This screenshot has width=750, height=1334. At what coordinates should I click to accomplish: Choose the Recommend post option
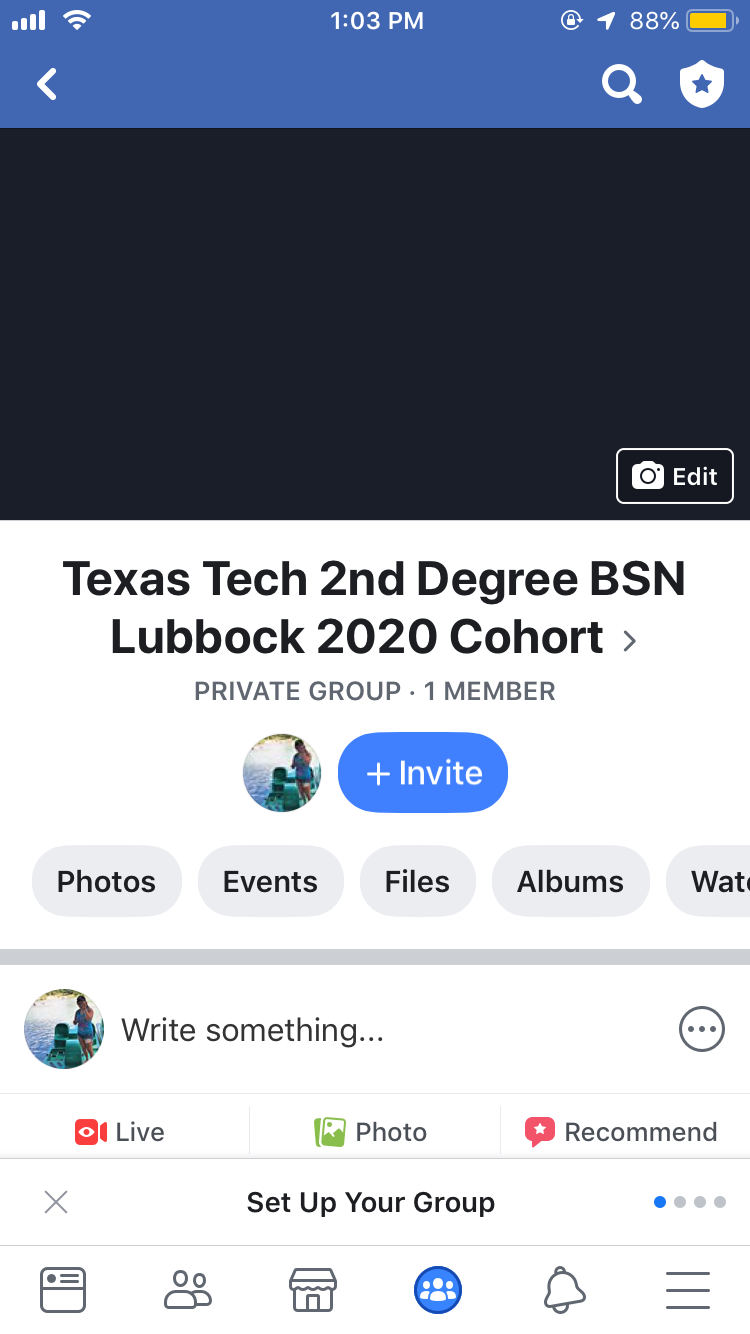(x=621, y=1132)
